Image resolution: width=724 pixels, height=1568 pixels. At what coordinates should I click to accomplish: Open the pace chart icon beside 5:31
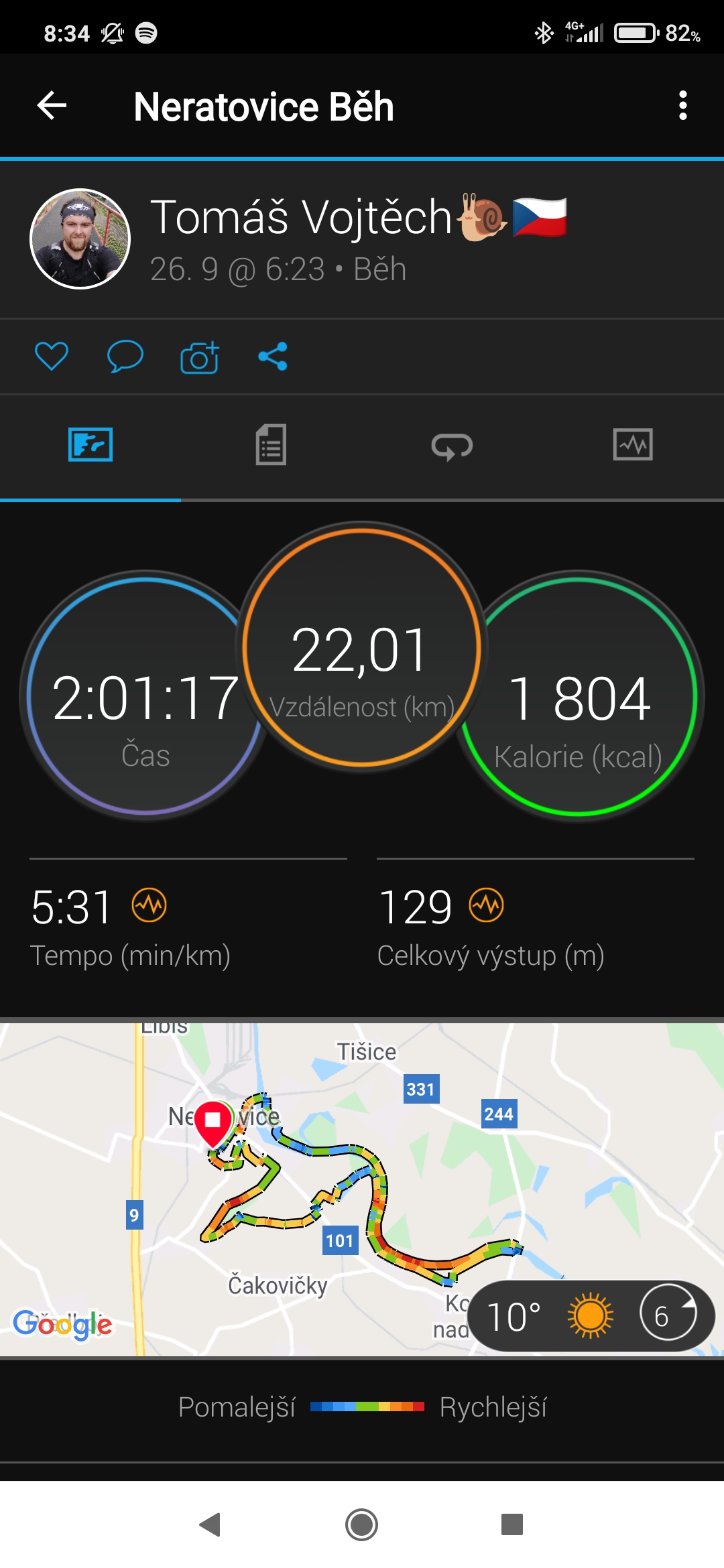149,905
